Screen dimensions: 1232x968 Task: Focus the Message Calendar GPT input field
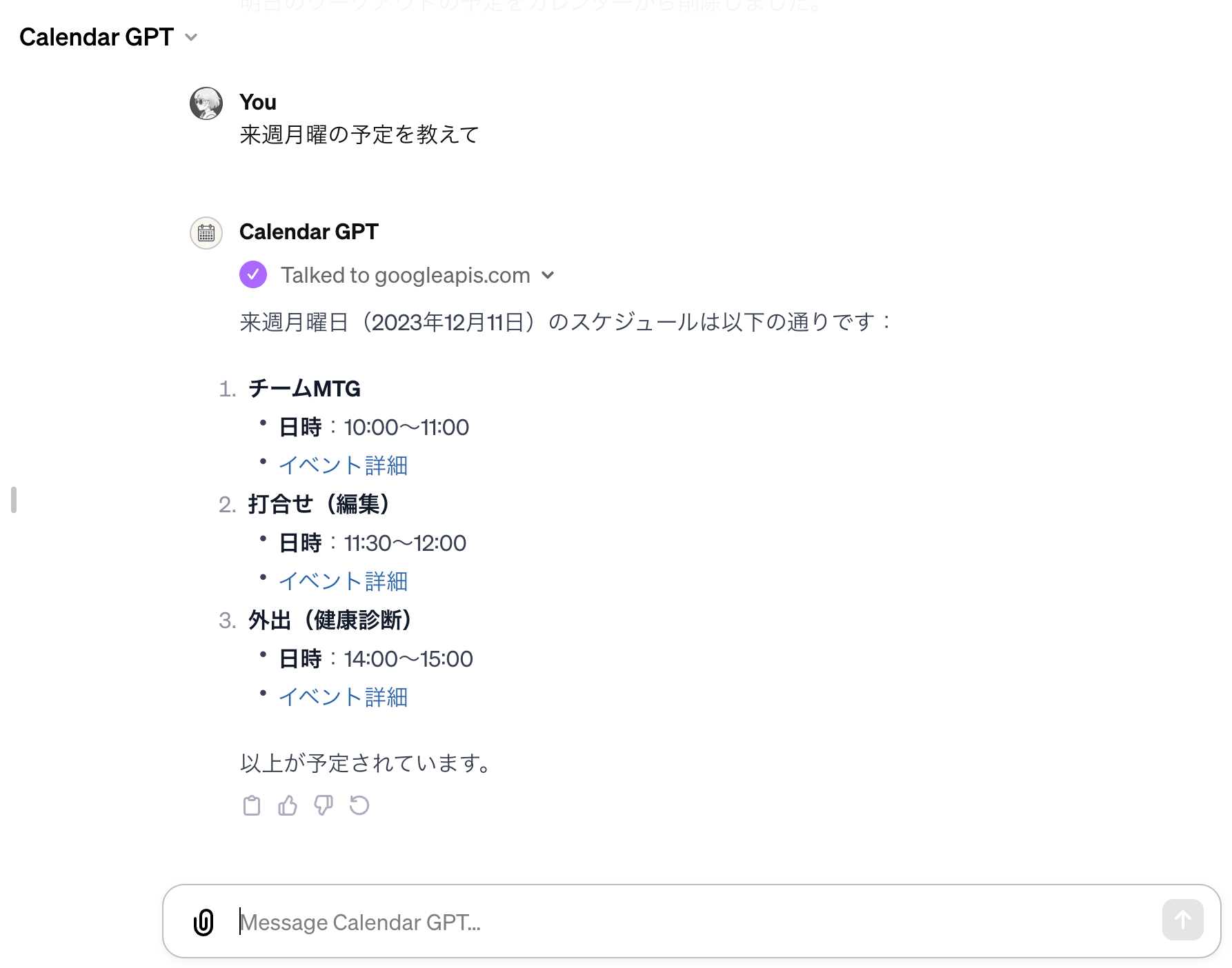(690, 922)
